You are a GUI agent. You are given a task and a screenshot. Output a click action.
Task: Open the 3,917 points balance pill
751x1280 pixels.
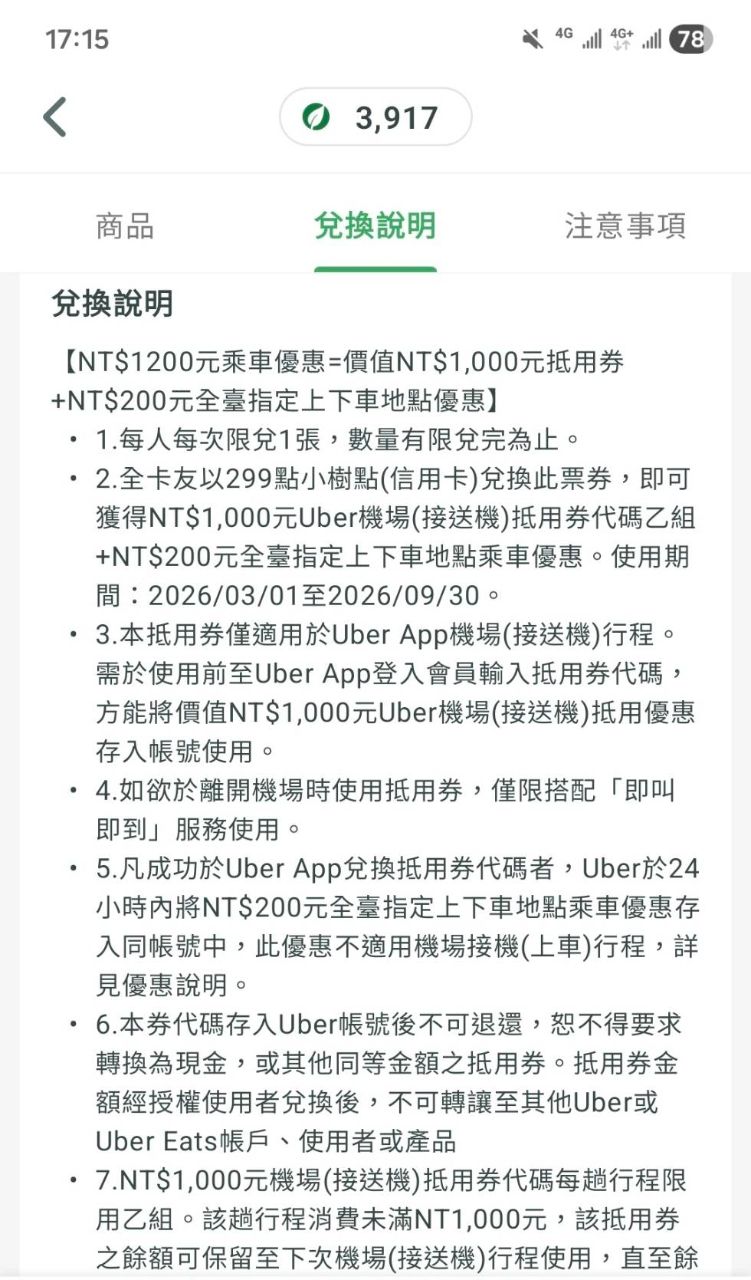point(375,118)
